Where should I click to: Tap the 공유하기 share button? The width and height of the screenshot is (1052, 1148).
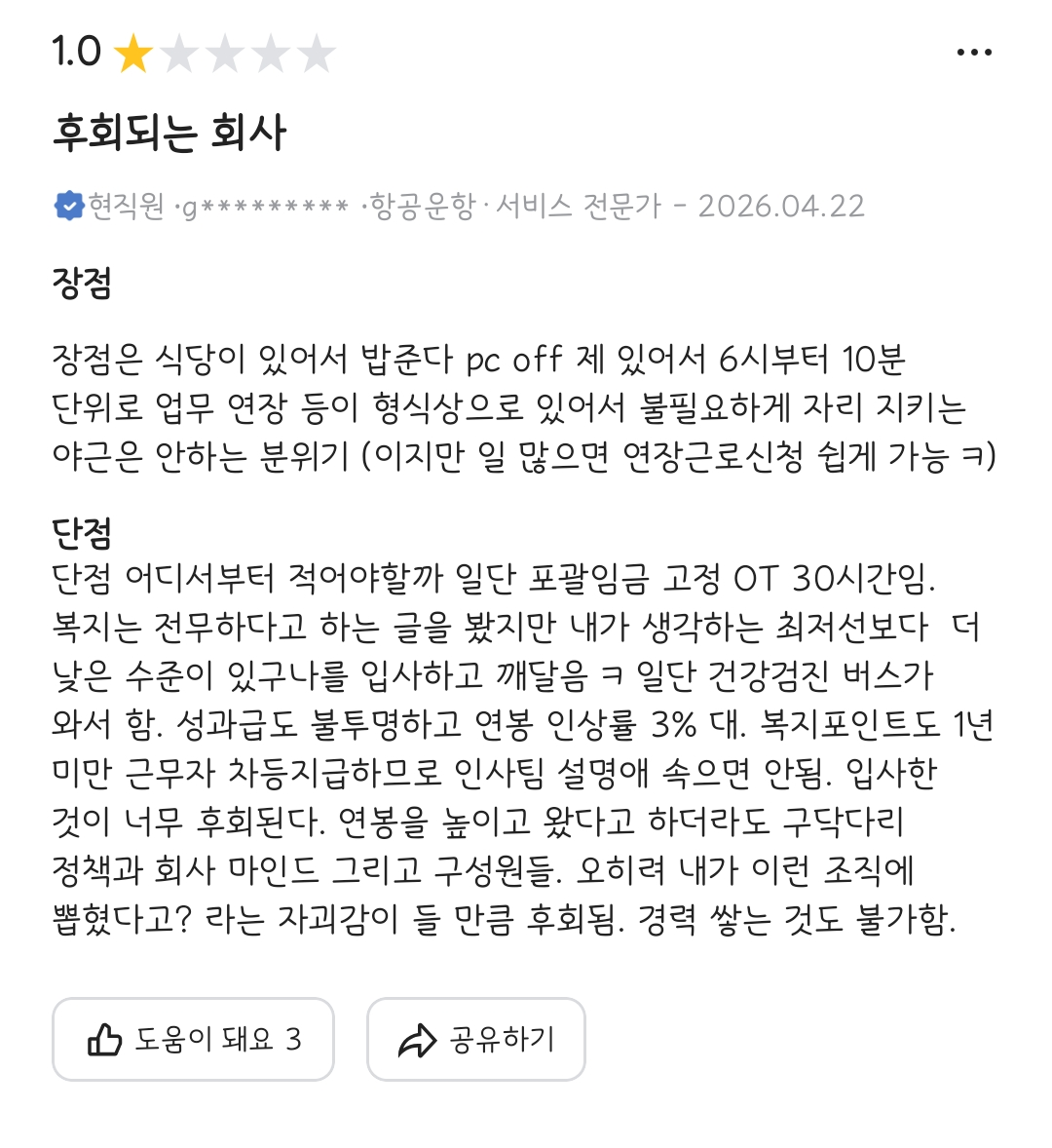pos(476,1039)
